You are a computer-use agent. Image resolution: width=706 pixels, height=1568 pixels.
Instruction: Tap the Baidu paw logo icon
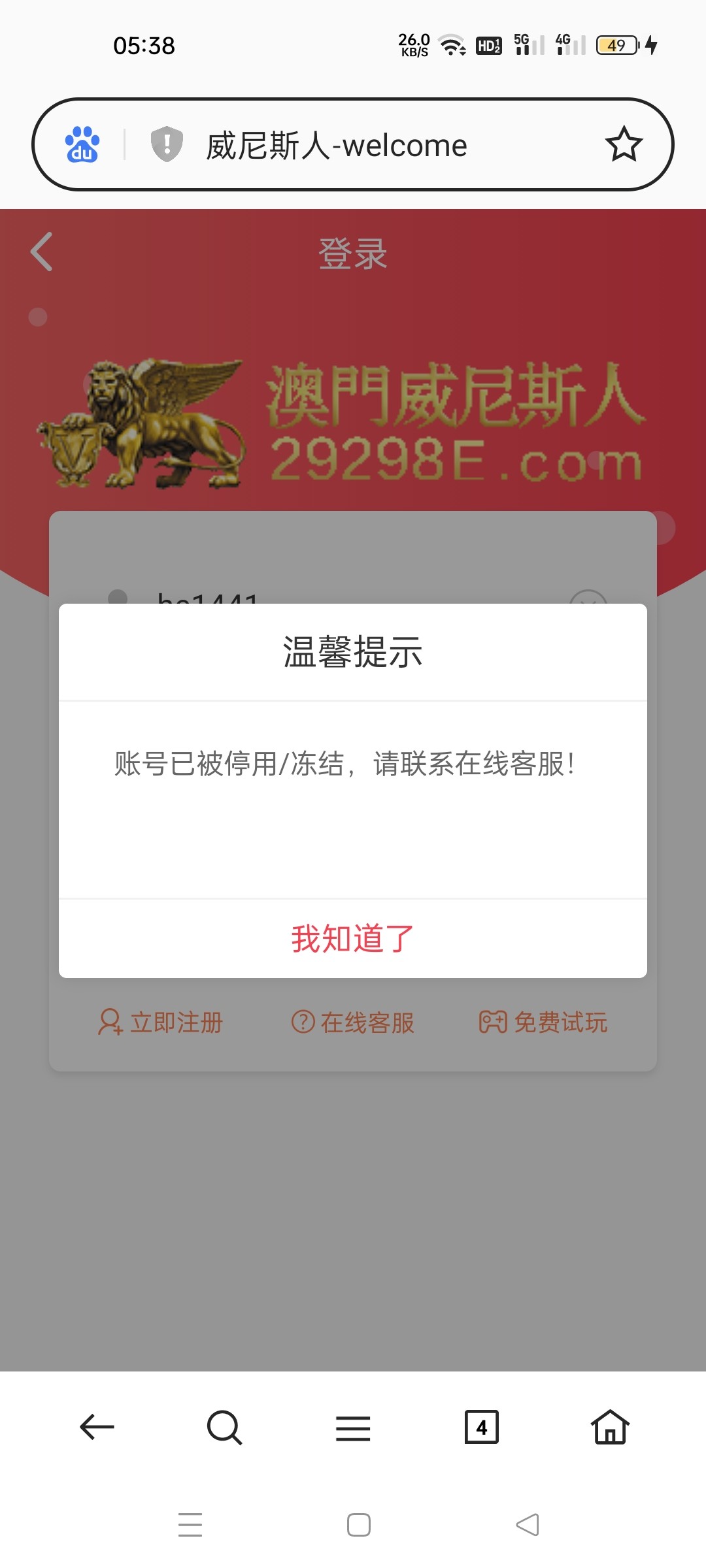[82, 144]
